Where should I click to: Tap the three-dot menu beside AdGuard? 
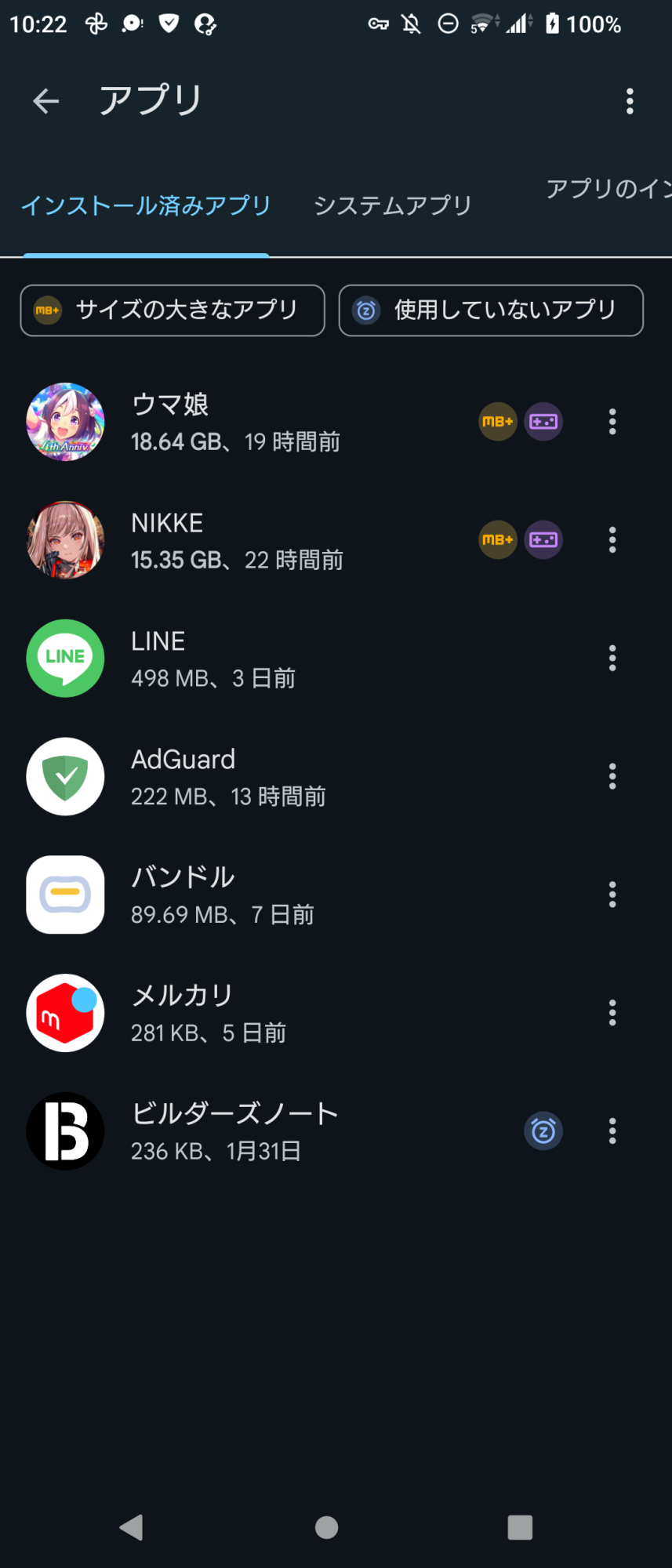(x=612, y=777)
